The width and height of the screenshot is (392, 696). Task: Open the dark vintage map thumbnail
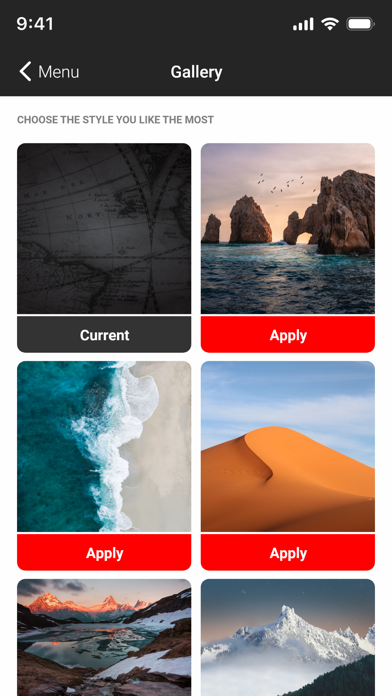coord(104,228)
